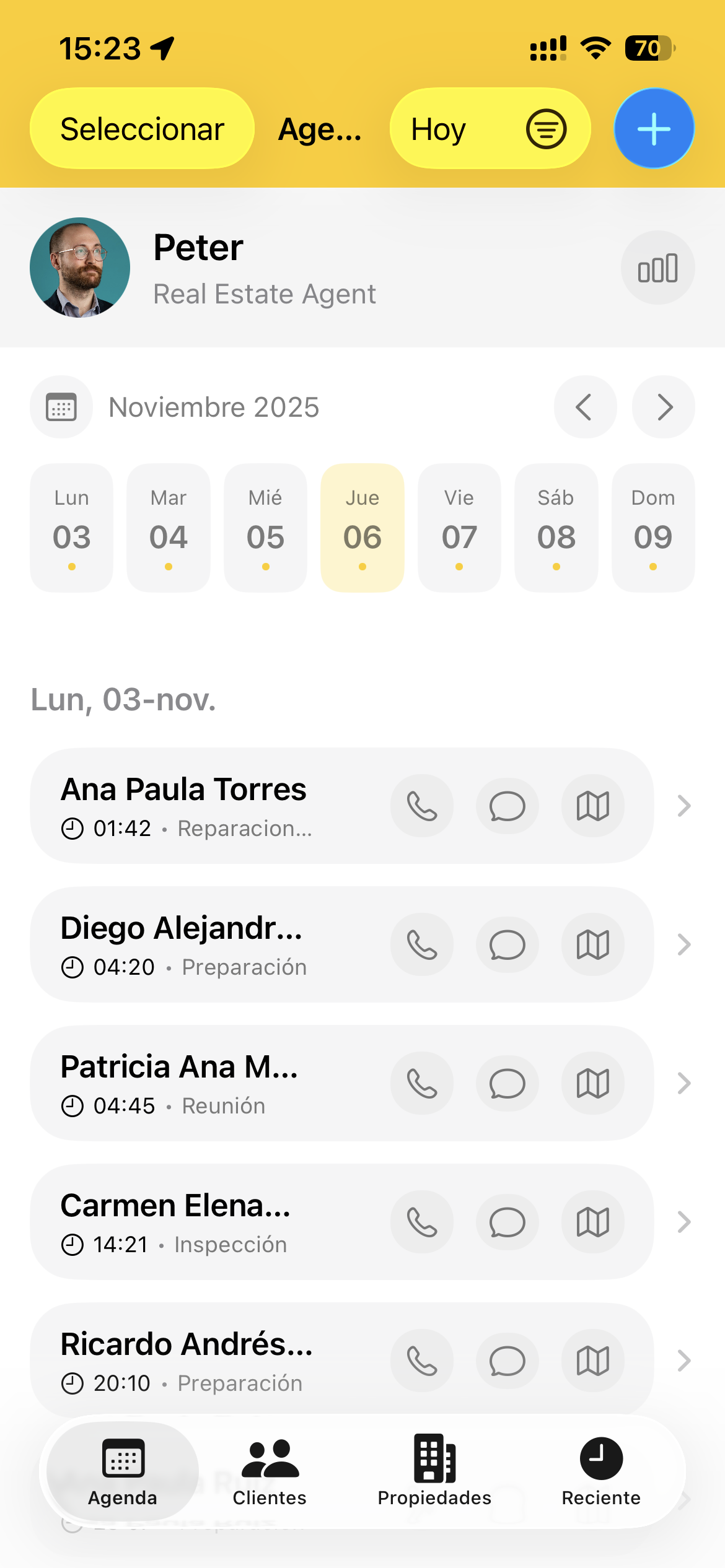
Task: Jump to today with the Hoy button
Action: 439,128
